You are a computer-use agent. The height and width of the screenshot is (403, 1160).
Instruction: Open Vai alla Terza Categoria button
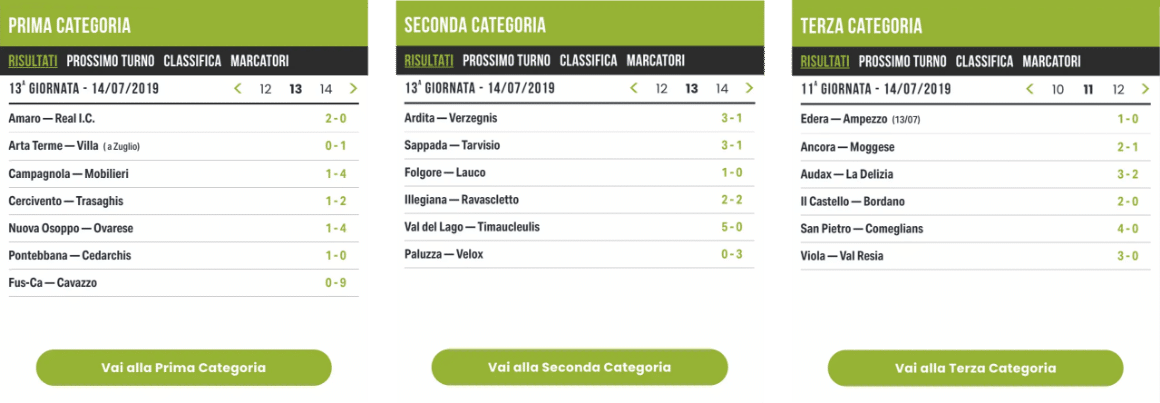coord(975,367)
